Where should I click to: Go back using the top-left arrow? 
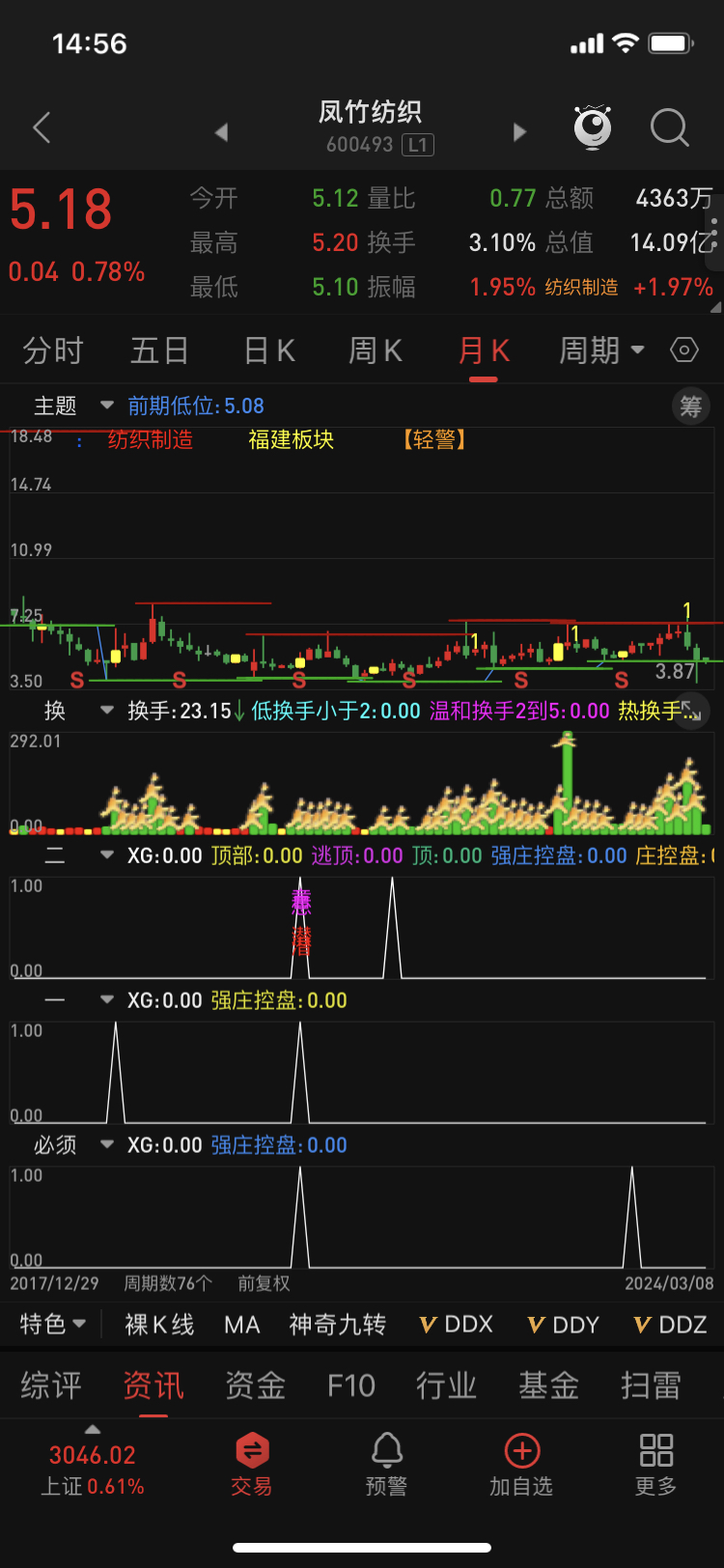click(x=42, y=127)
